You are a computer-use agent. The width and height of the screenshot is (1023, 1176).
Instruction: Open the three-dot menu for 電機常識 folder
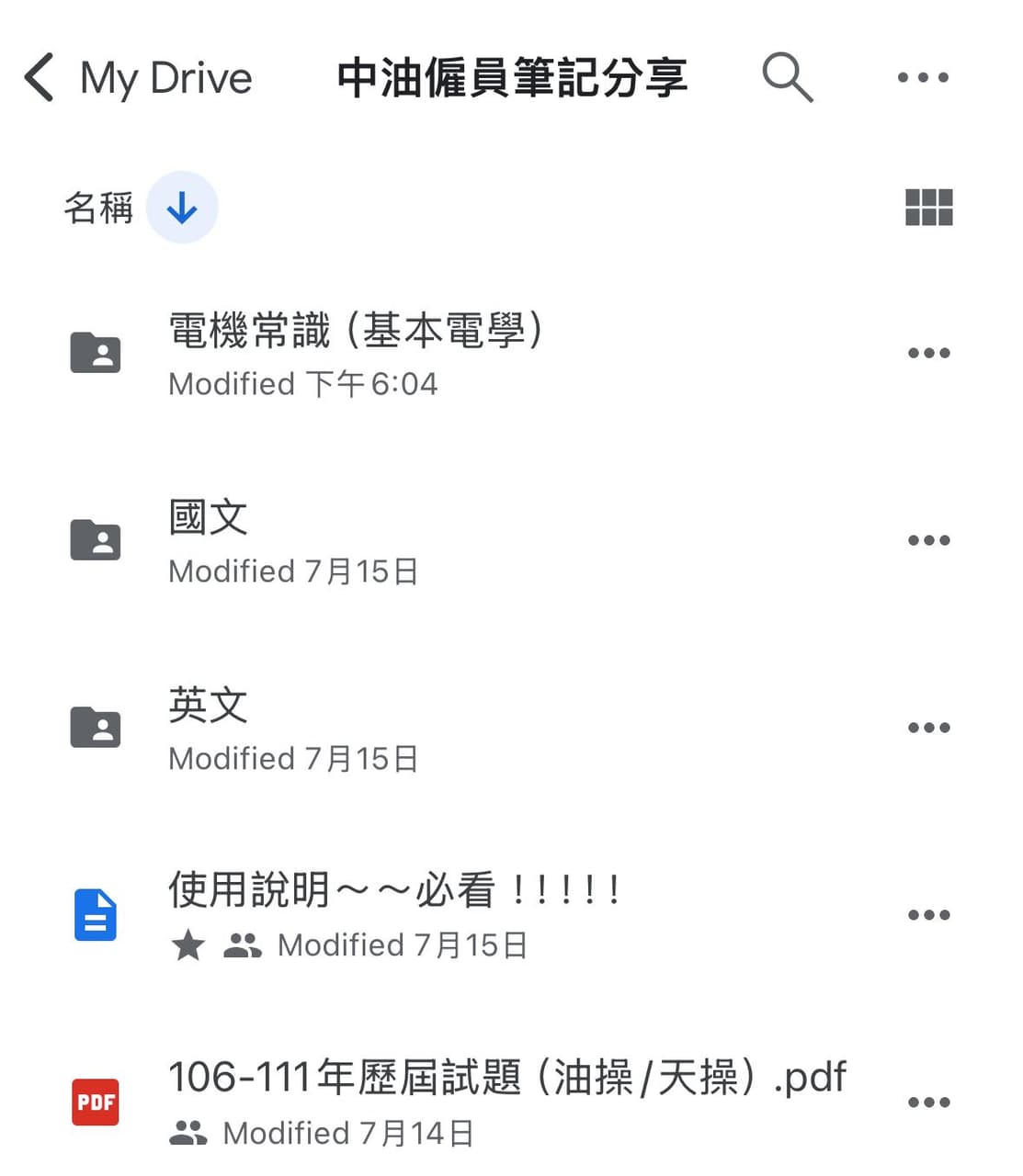pos(929,352)
